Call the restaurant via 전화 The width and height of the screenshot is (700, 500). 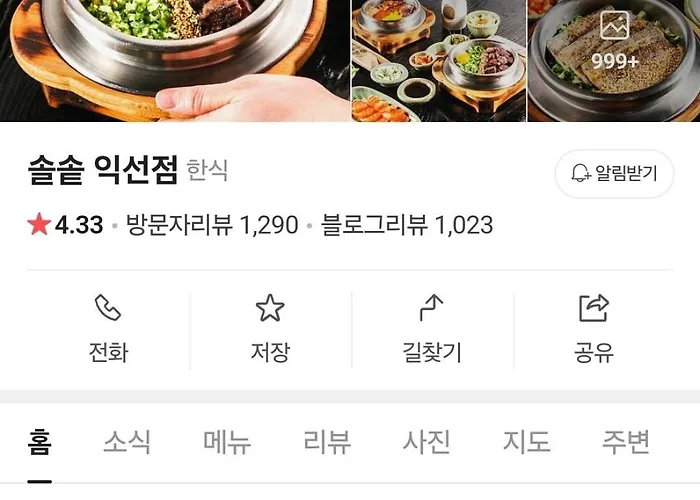coord(108,329)
